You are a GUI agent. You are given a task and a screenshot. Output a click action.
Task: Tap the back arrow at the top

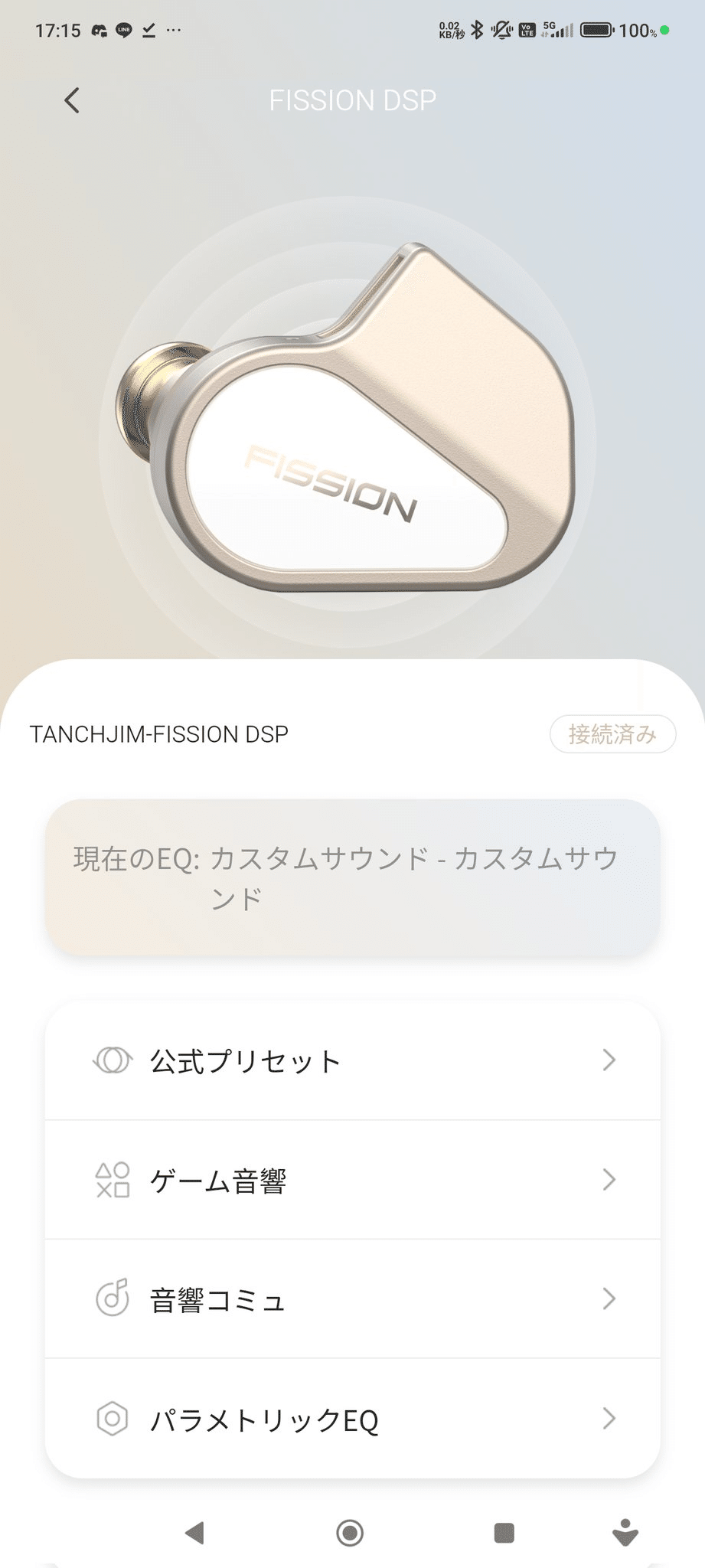click(x=70, y=100)
